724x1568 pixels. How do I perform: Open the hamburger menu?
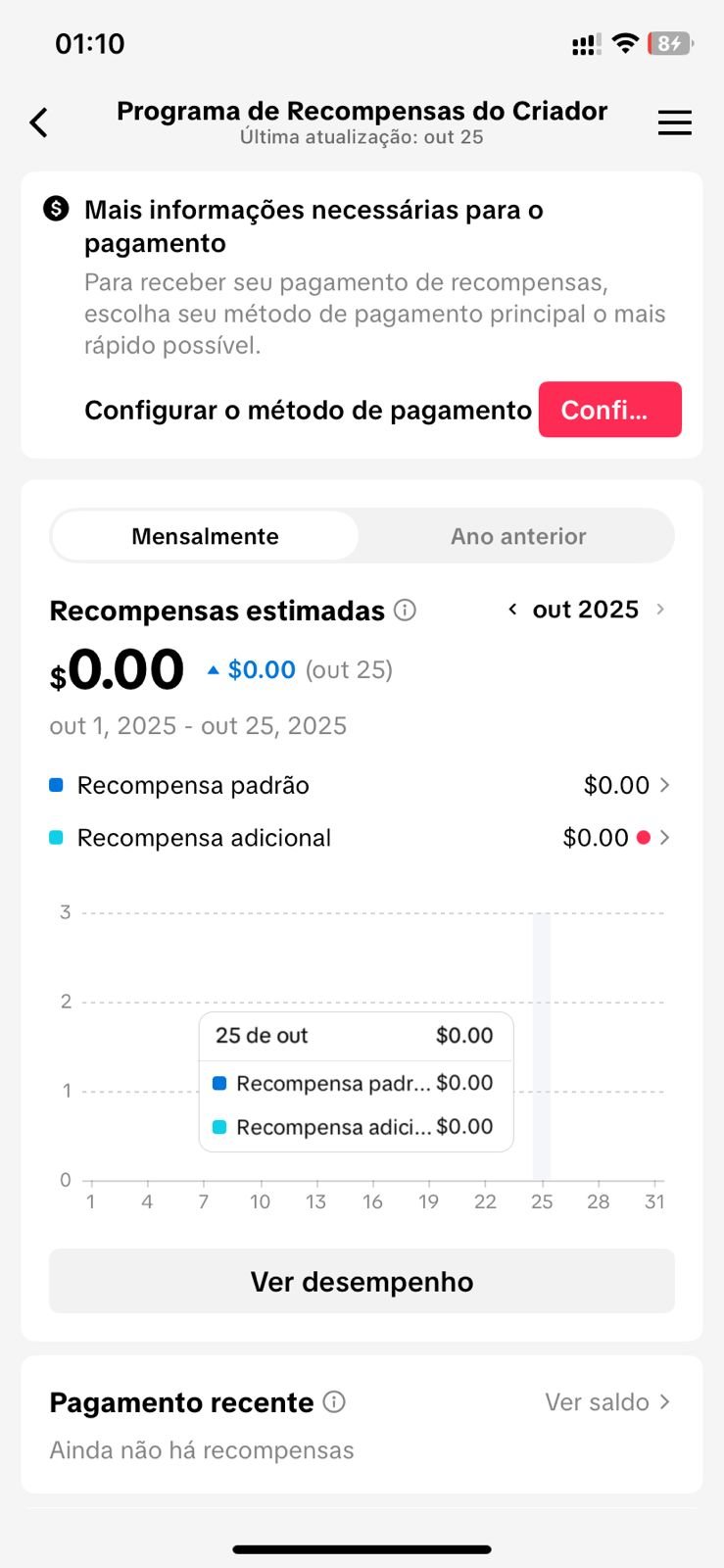pyautogui.click(x=674, y=122)
